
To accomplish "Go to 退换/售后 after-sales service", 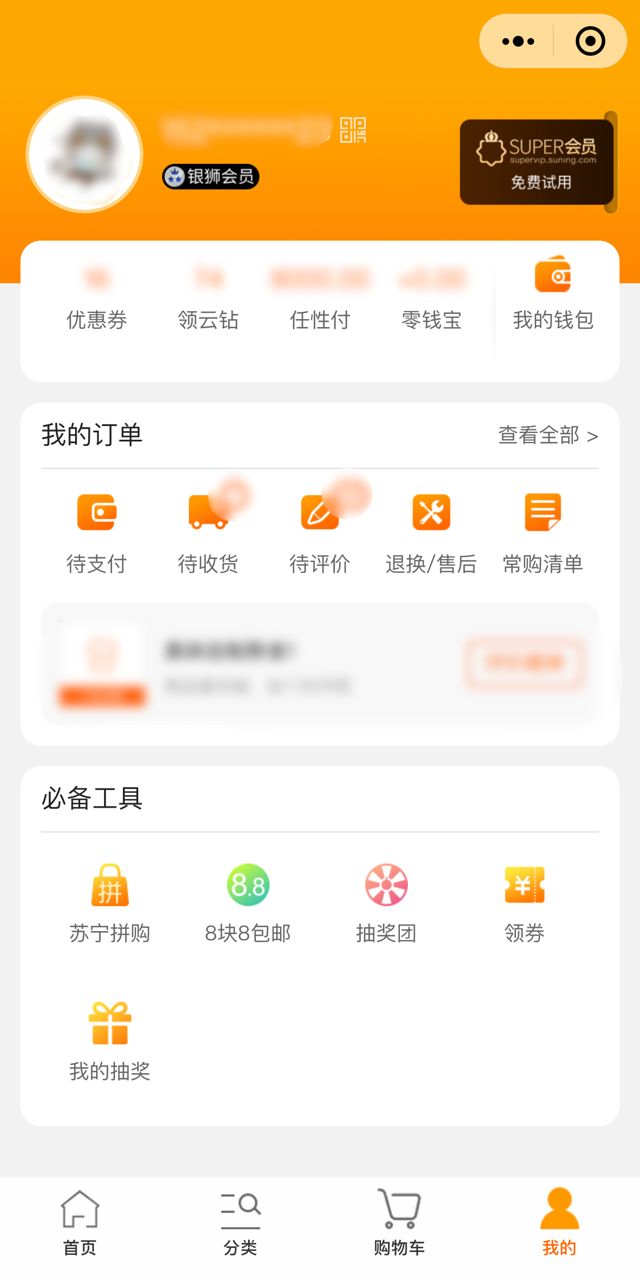I will (x=431, y=533).
